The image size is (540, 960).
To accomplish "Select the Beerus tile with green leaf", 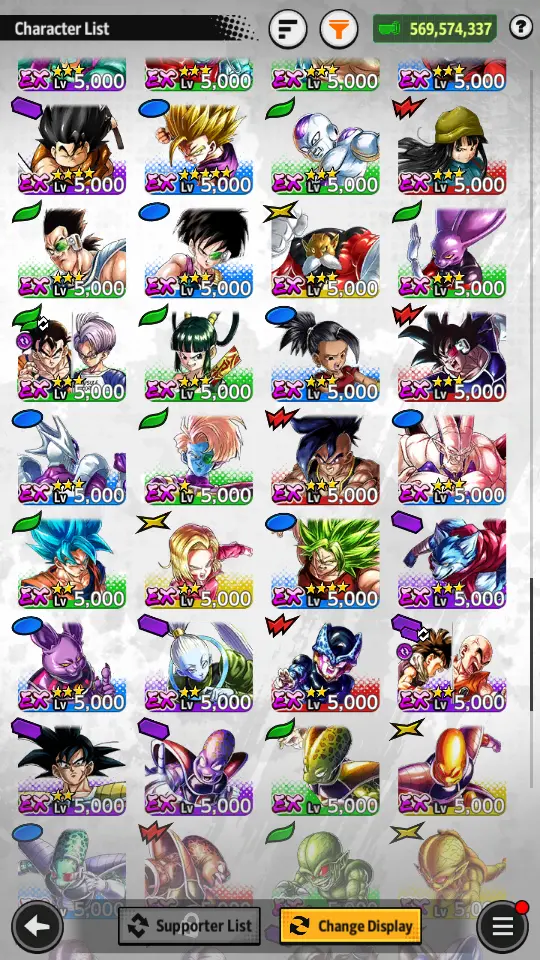I will 452,253.
